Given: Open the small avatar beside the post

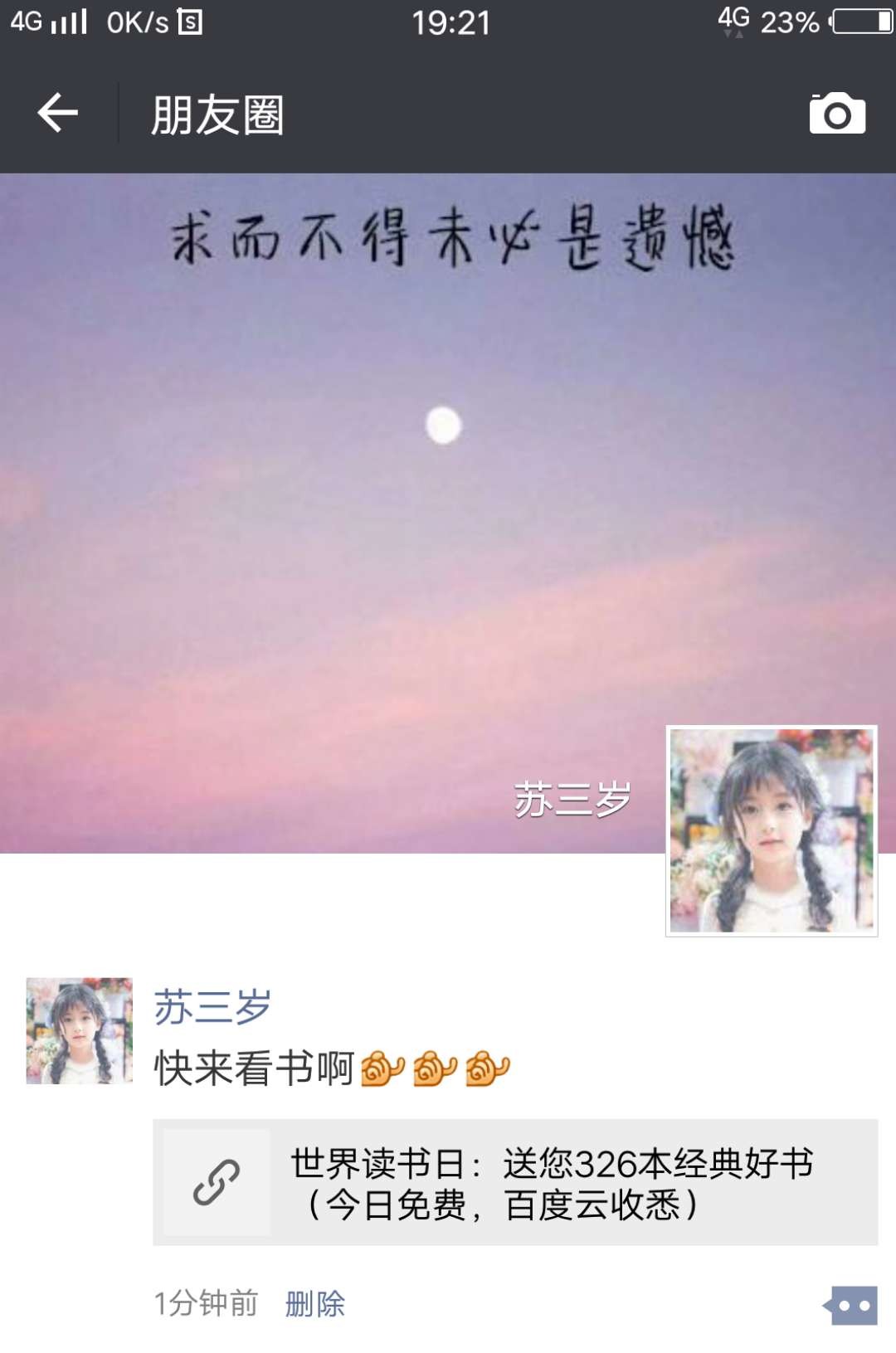Looking at the screenshot, I should click(x=80, y=1030).
